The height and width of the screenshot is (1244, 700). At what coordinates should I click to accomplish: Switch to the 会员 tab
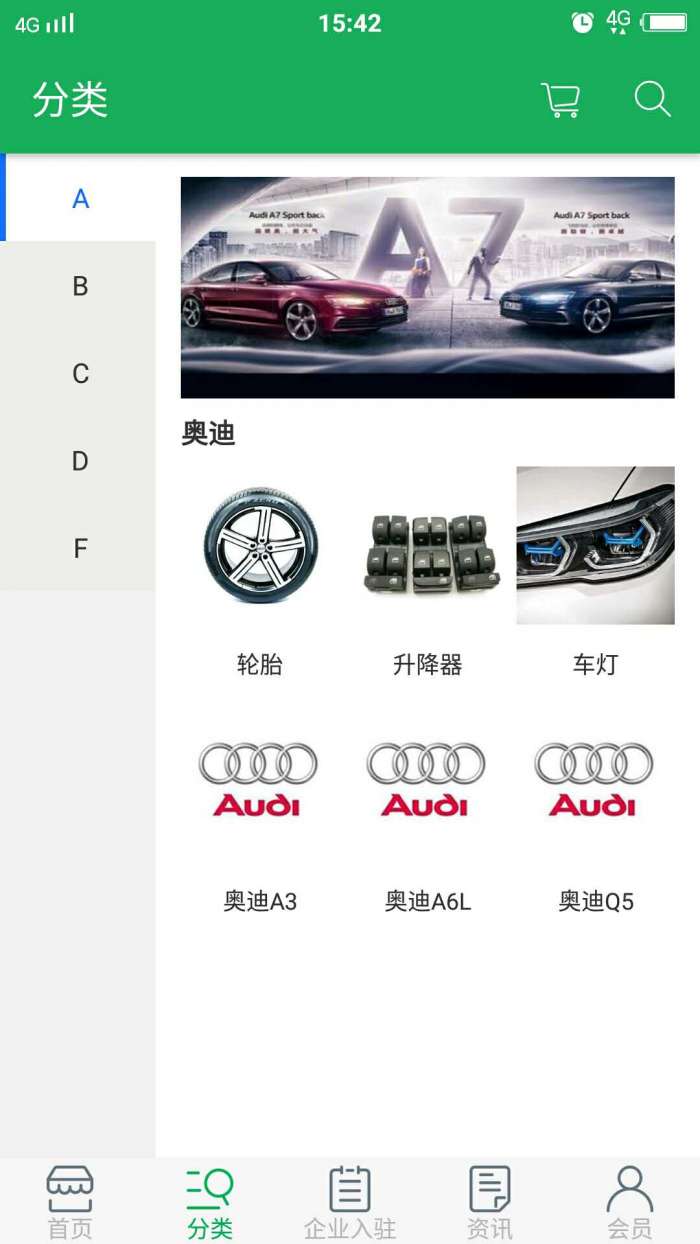tap(630, 1202)
